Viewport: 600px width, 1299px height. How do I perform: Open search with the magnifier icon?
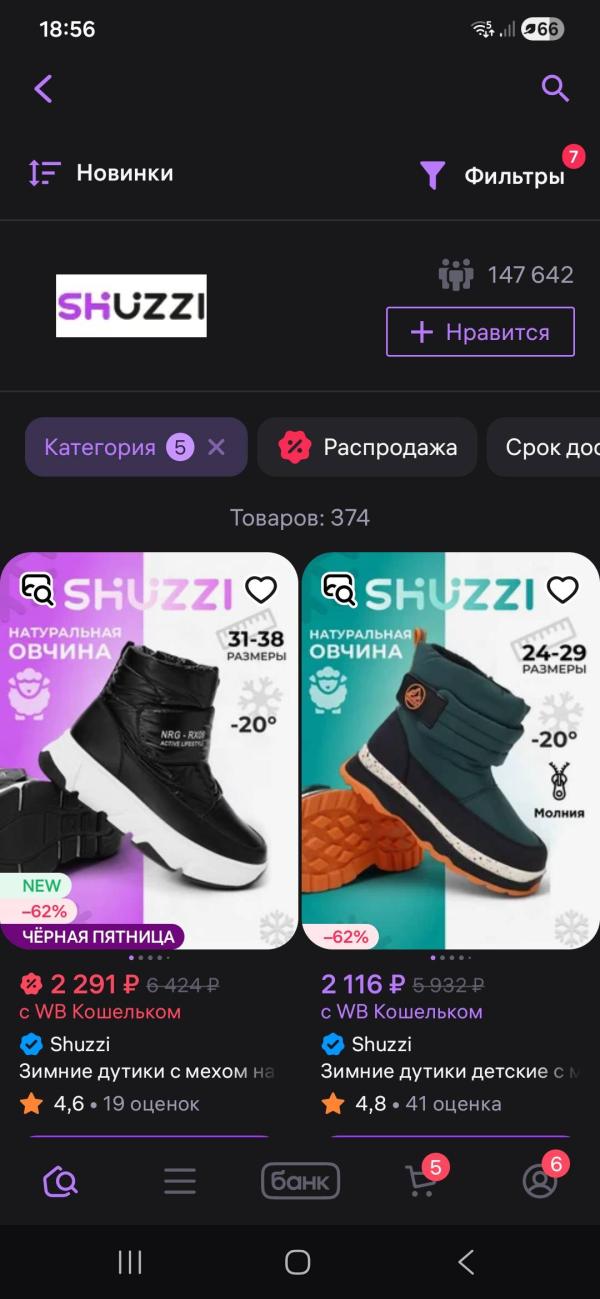coord(555,88)
